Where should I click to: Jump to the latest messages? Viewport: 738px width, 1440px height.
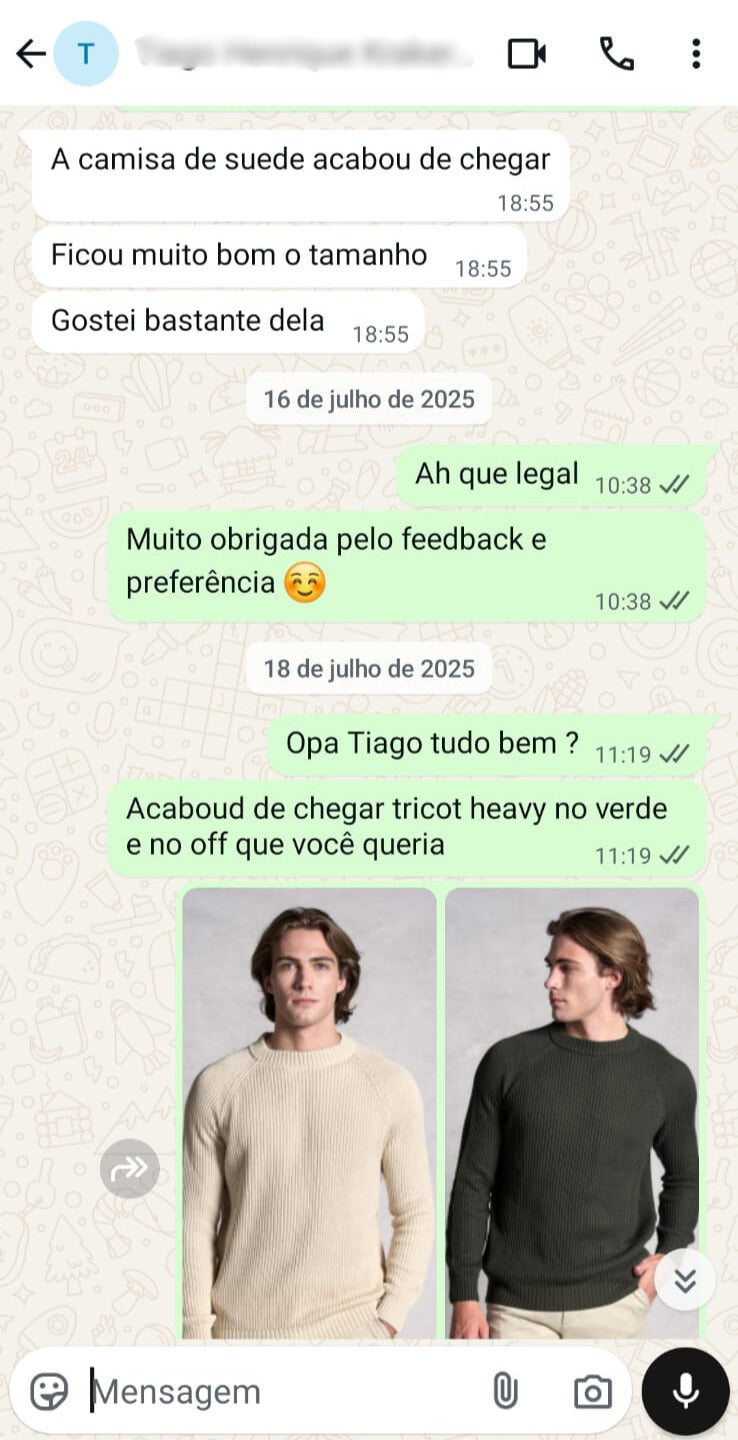pyautogui.click(x=685, y=1279)
